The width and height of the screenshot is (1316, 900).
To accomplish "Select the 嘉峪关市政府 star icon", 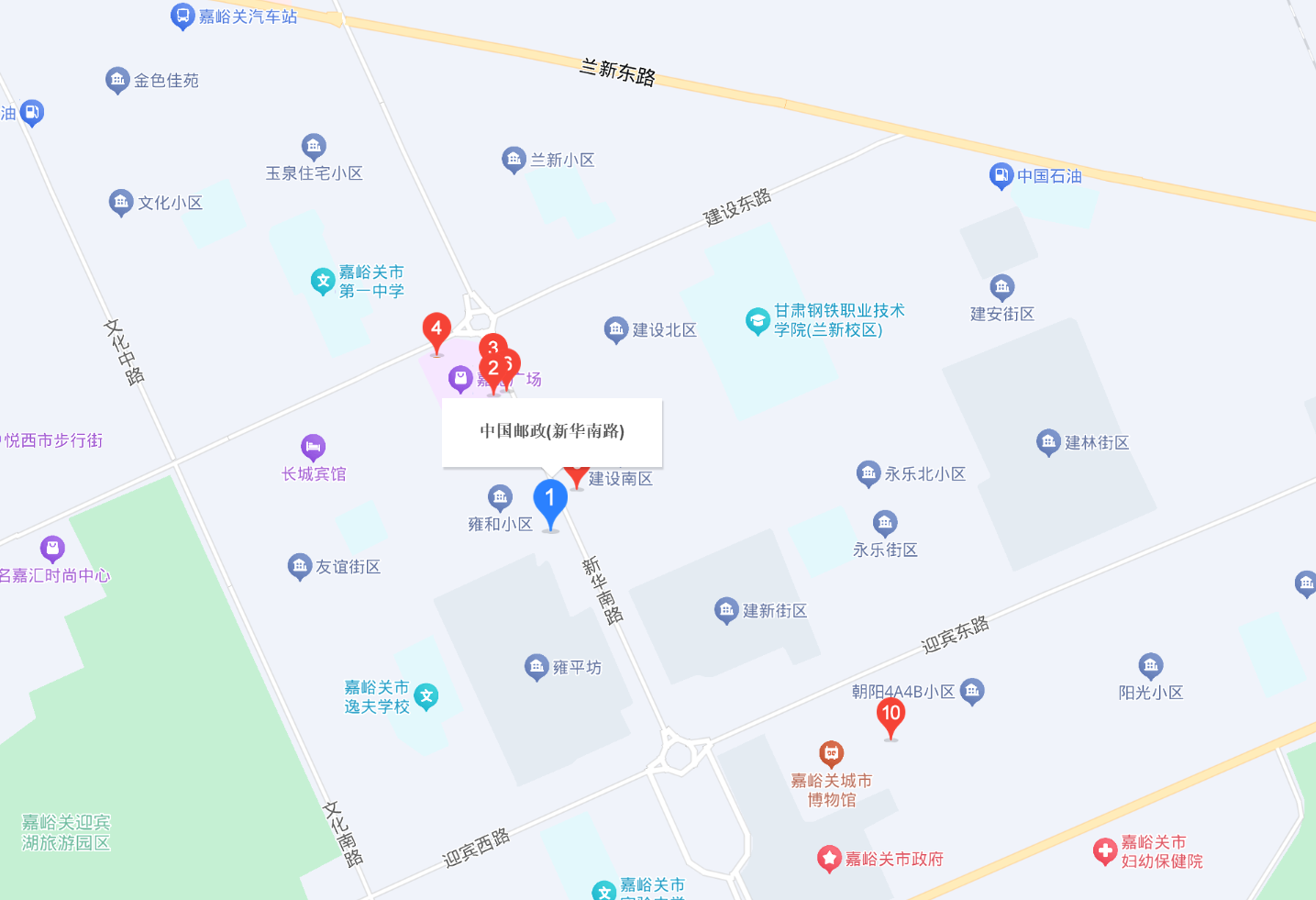I will click(x=829, y=858).
